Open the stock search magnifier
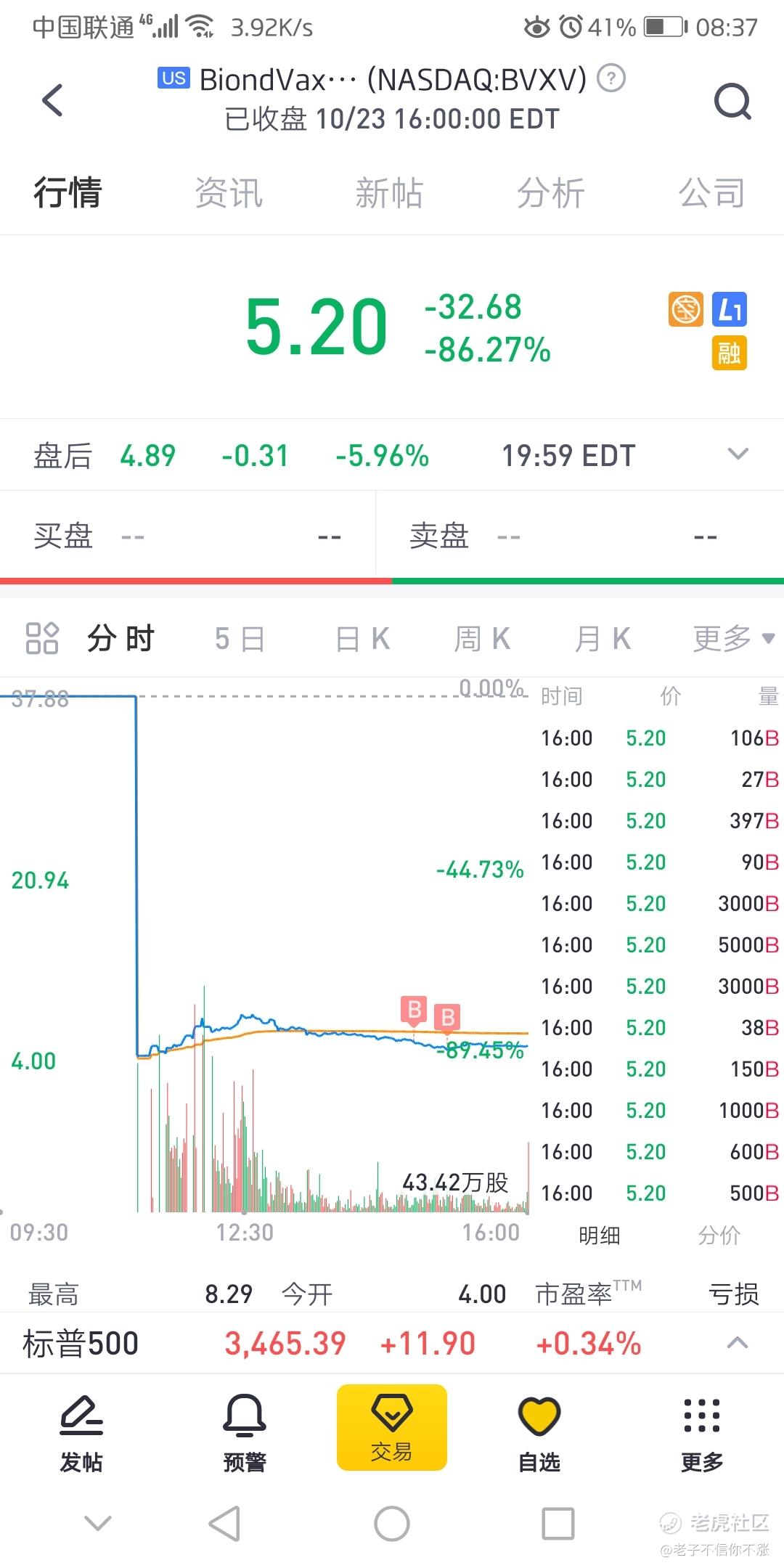The width and height of the screenshot is (784, 1568). click(732, 101)
